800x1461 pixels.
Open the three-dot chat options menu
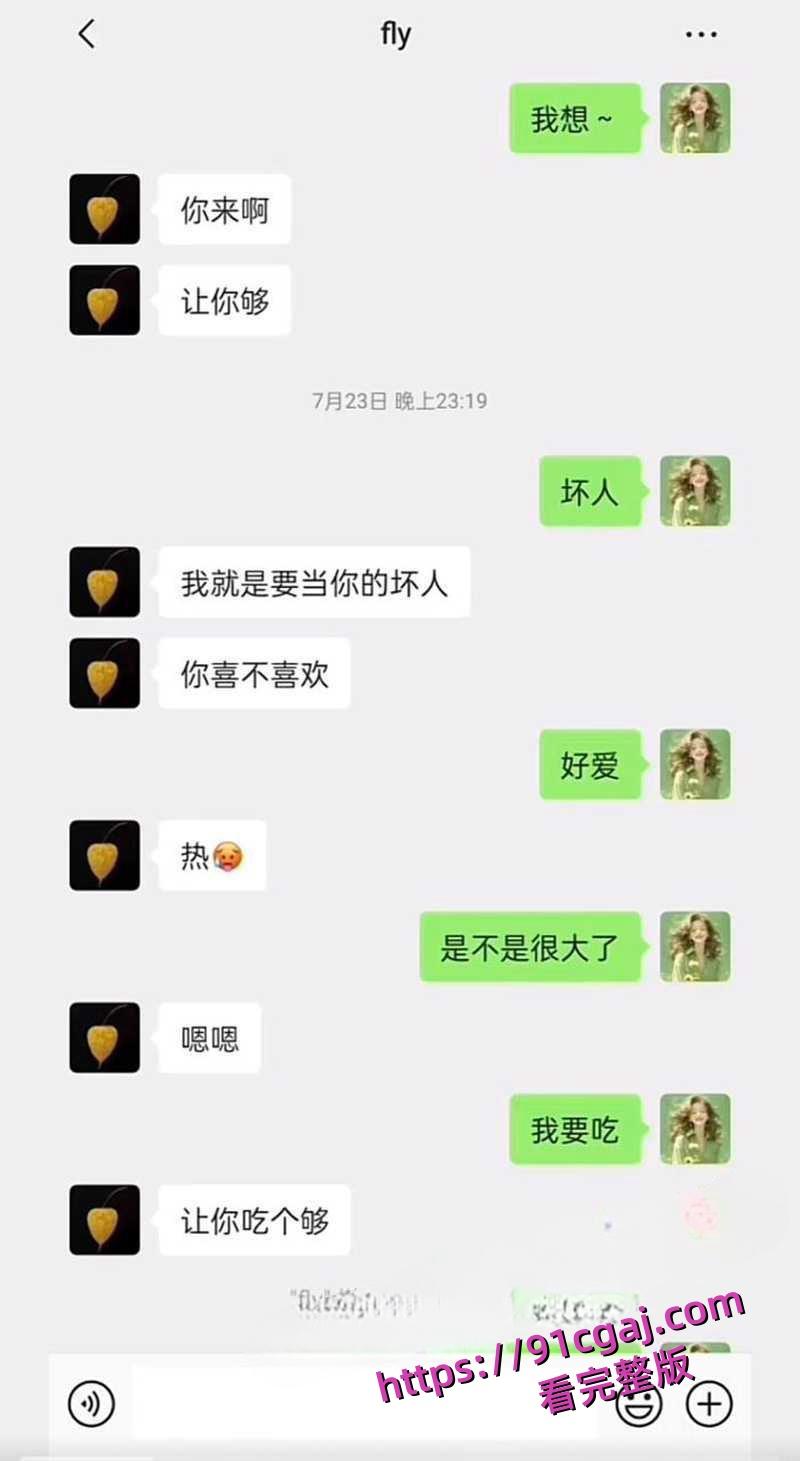click(700, 33)
